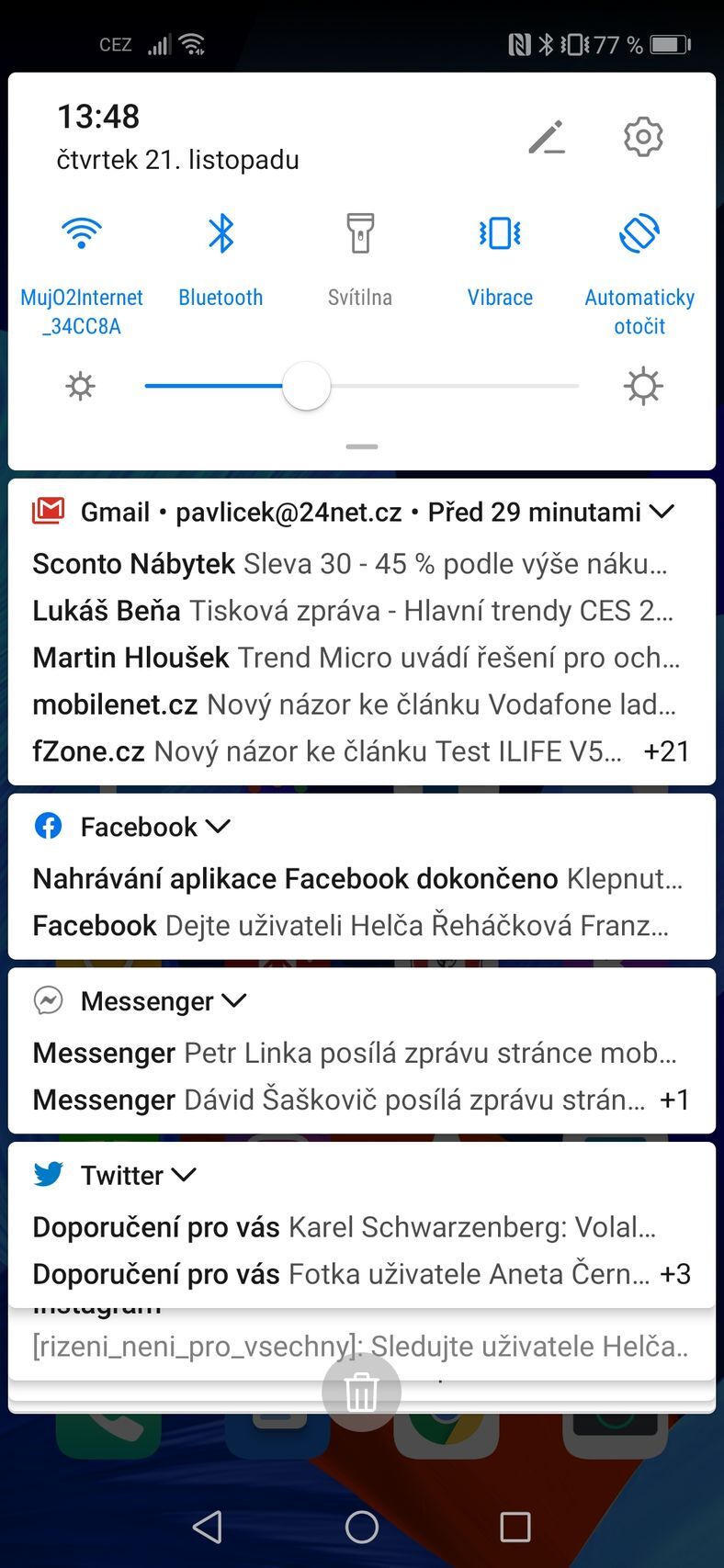This screenshot has height=1568, width=724.
Task: Expand the Gmail notification group
Action: [662, 512]
